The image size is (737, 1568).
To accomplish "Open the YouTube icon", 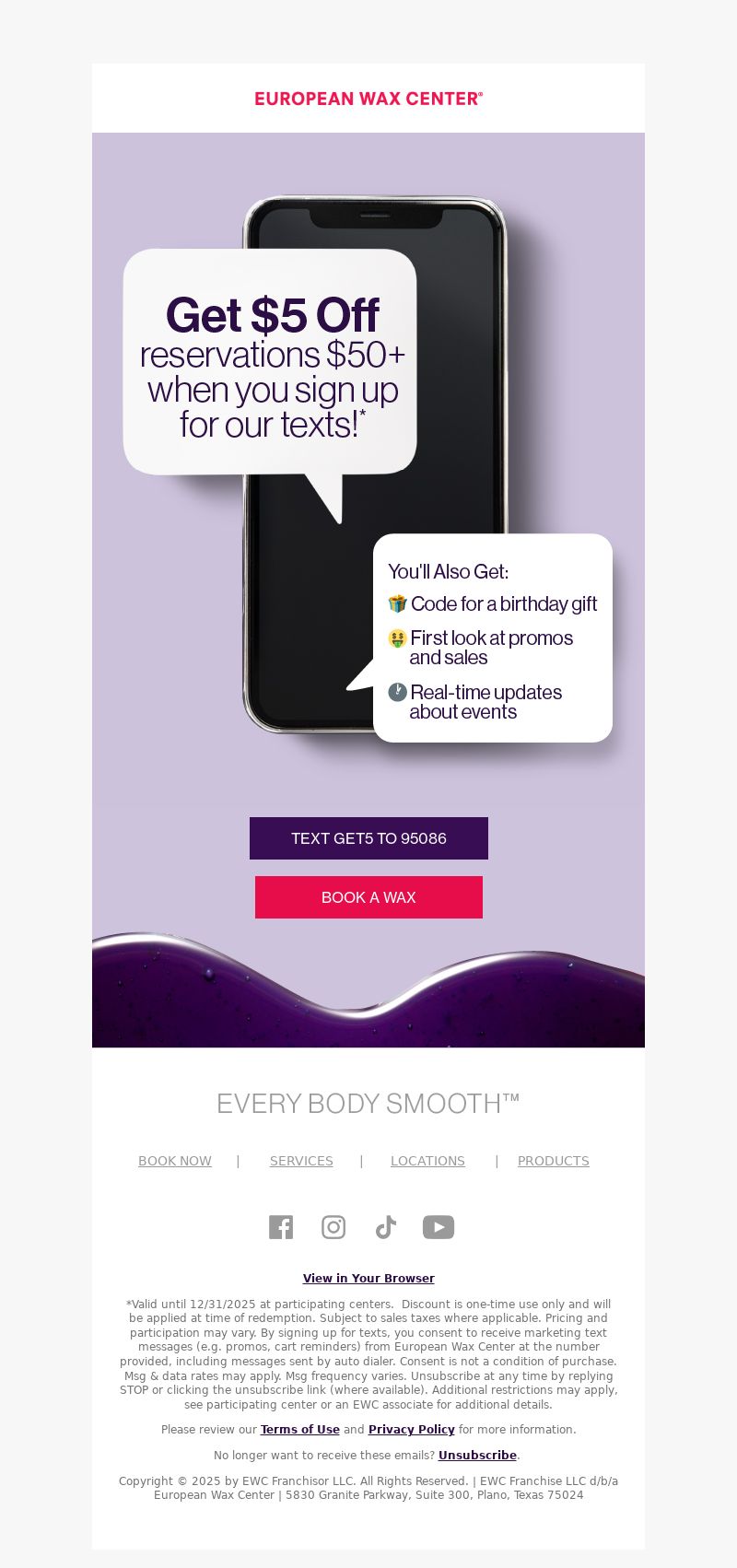I will pyautogui.click(x=439, y=1227).
